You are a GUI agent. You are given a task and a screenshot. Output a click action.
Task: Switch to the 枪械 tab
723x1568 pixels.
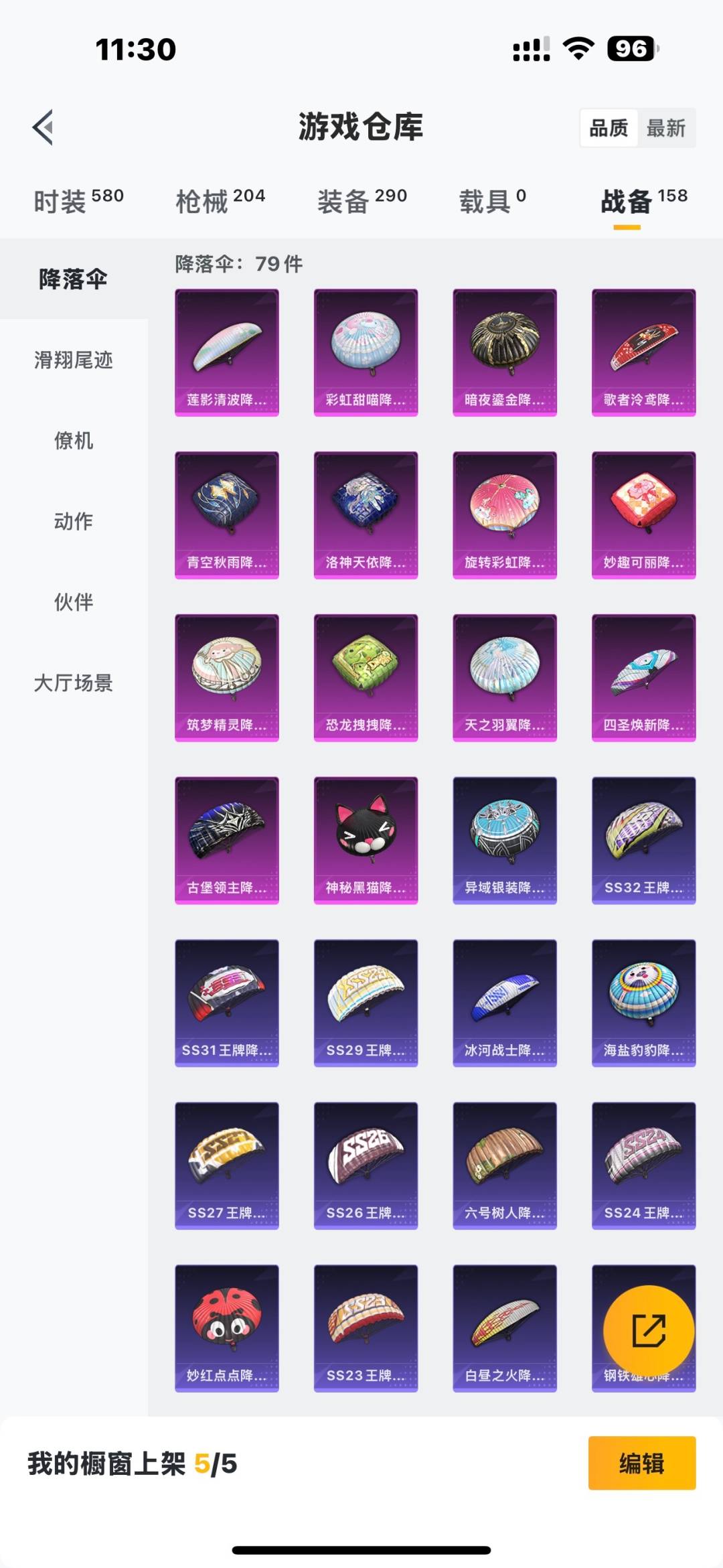point(220,200)
